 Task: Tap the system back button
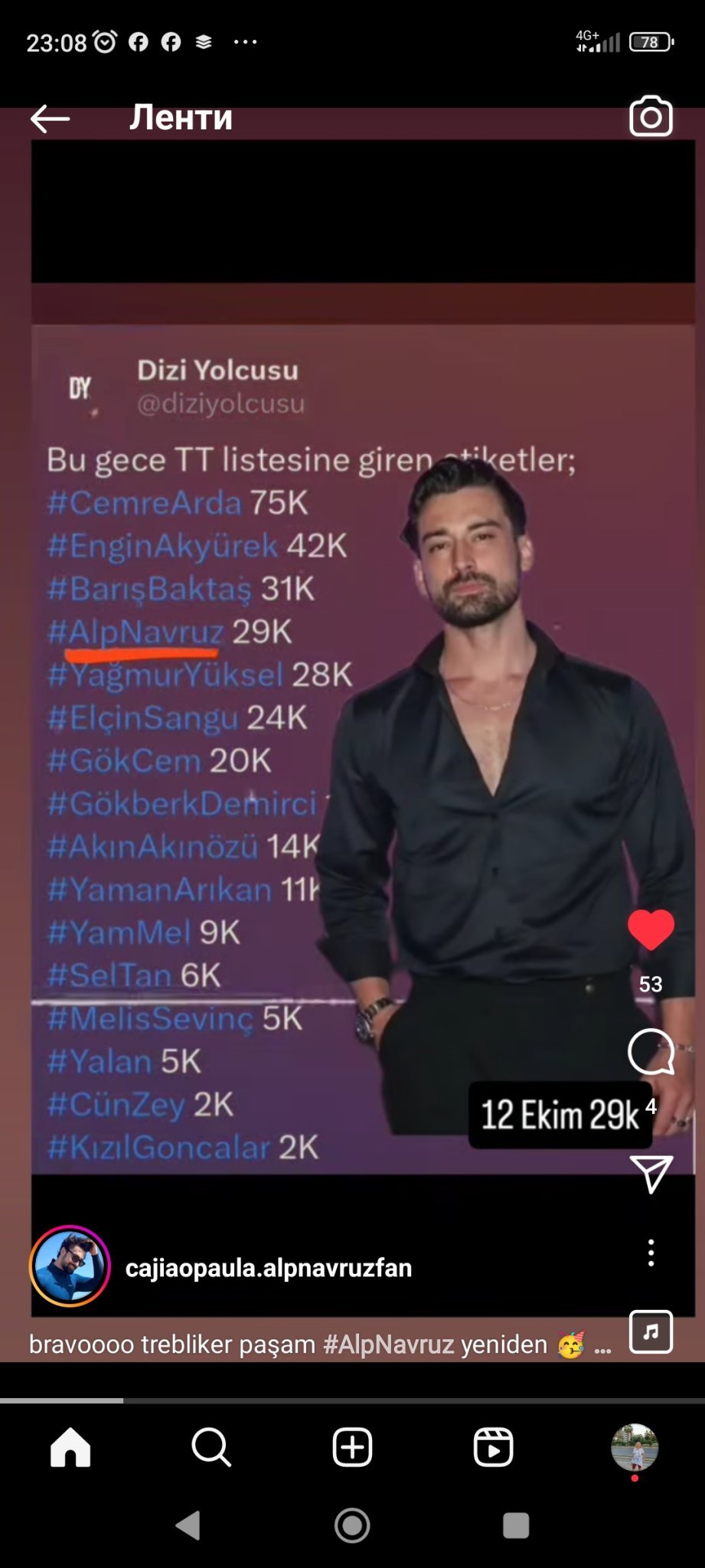[188, 1525]
